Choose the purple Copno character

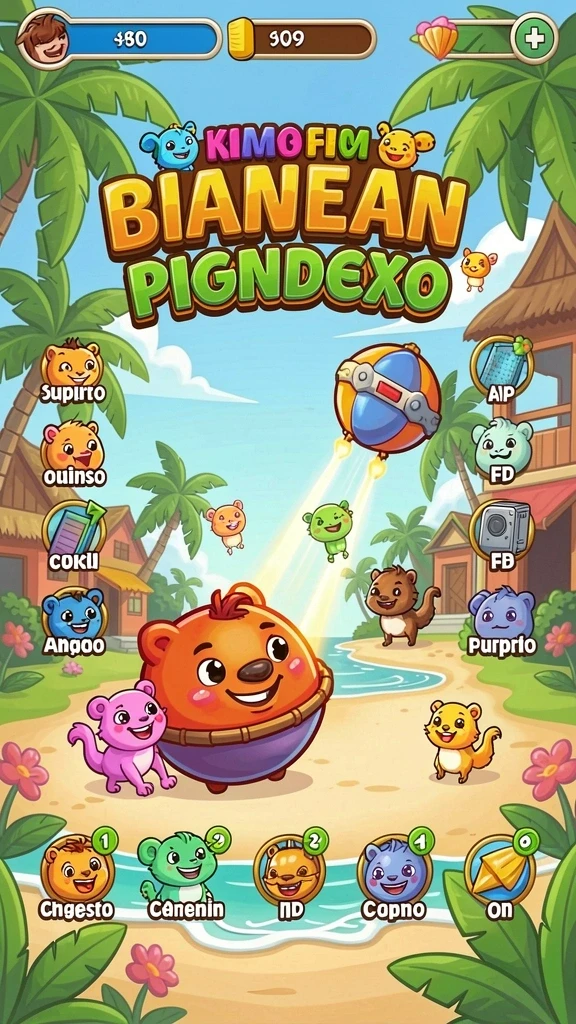[394, 874]
